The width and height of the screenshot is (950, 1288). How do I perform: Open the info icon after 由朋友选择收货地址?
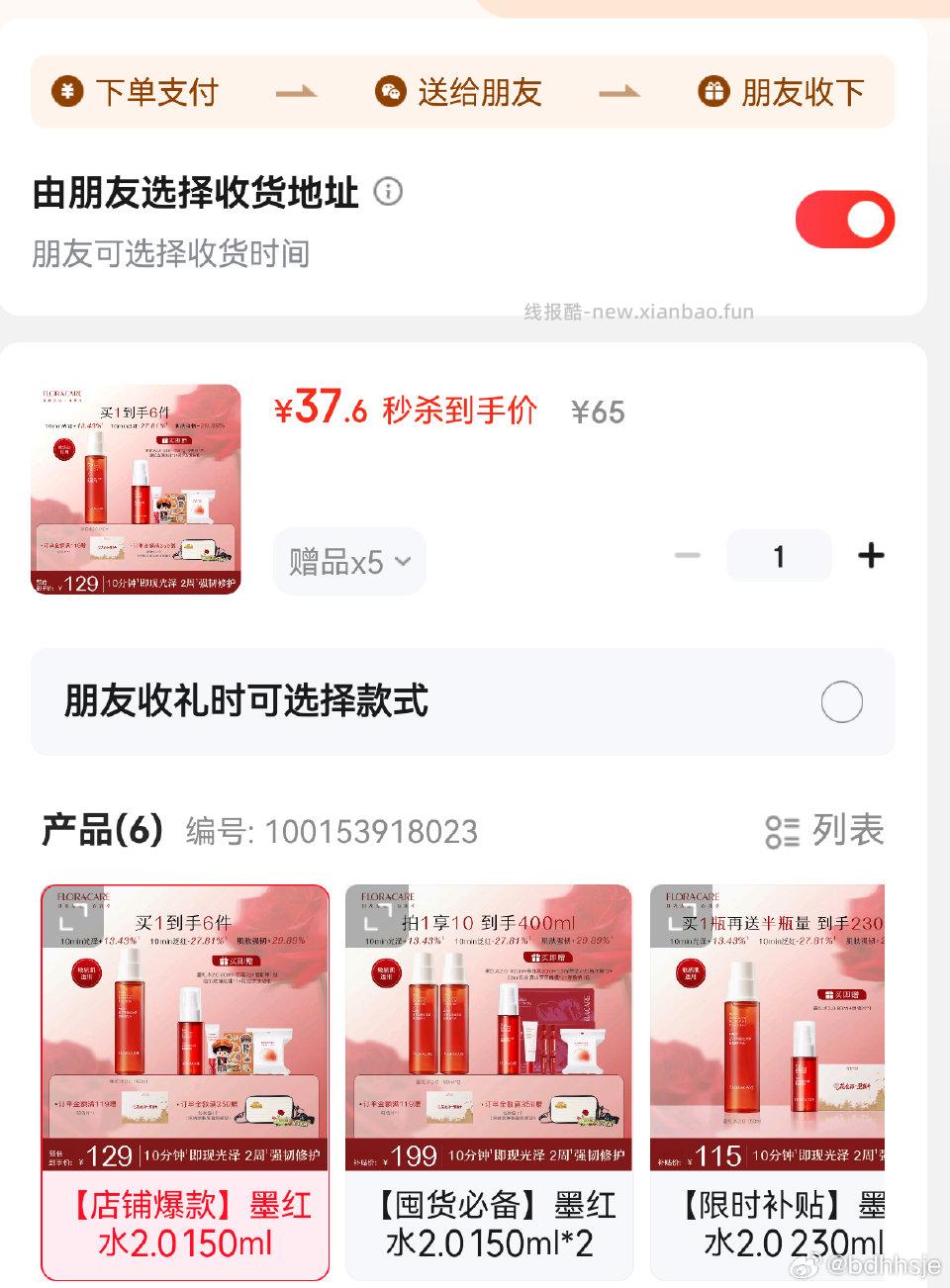point(390,194)
